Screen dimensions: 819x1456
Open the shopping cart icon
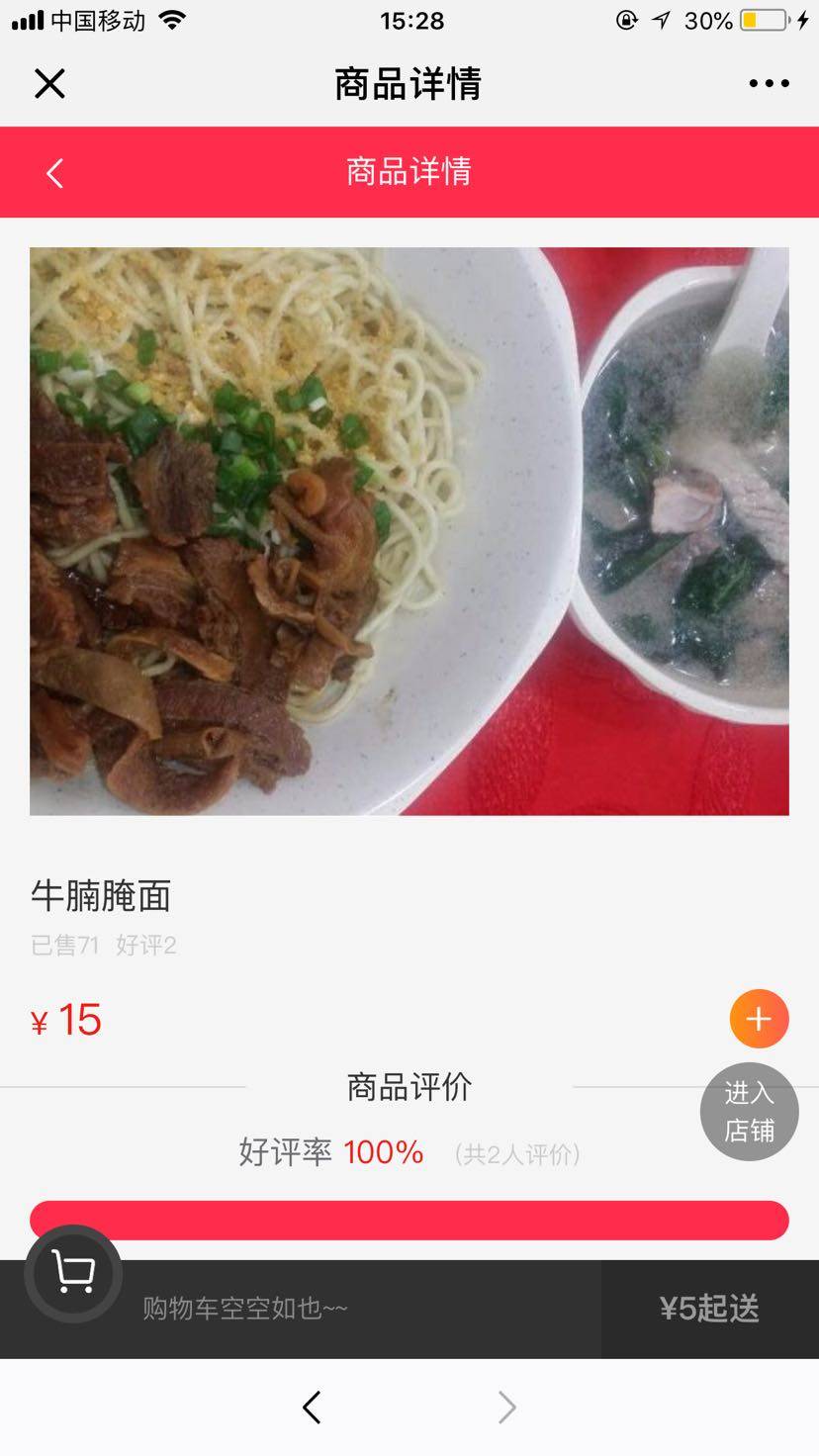pyautogui.click(x=73, y=1273)
